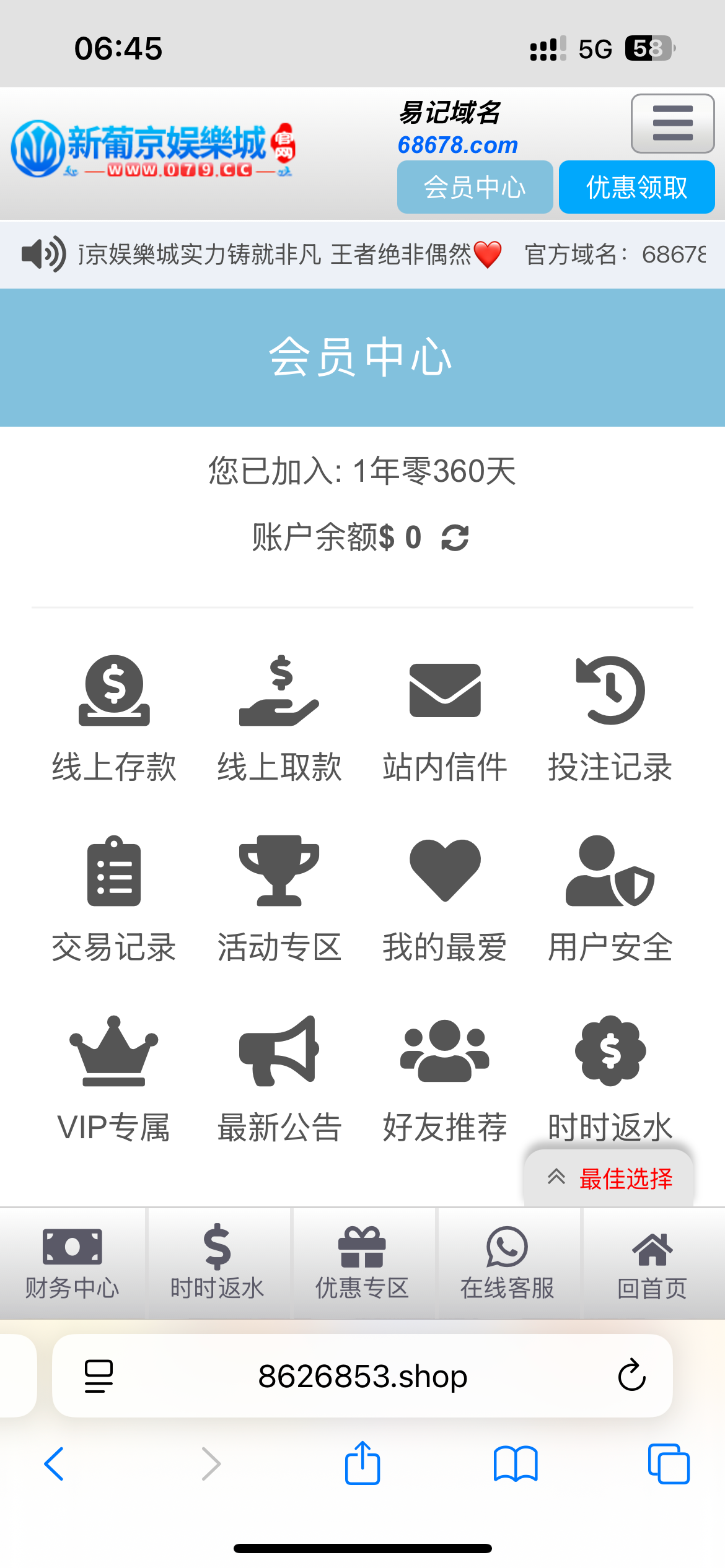Tap the 优惠领取 button
The width and height of the screenshot is (725, 1568).
pos(636,187)
